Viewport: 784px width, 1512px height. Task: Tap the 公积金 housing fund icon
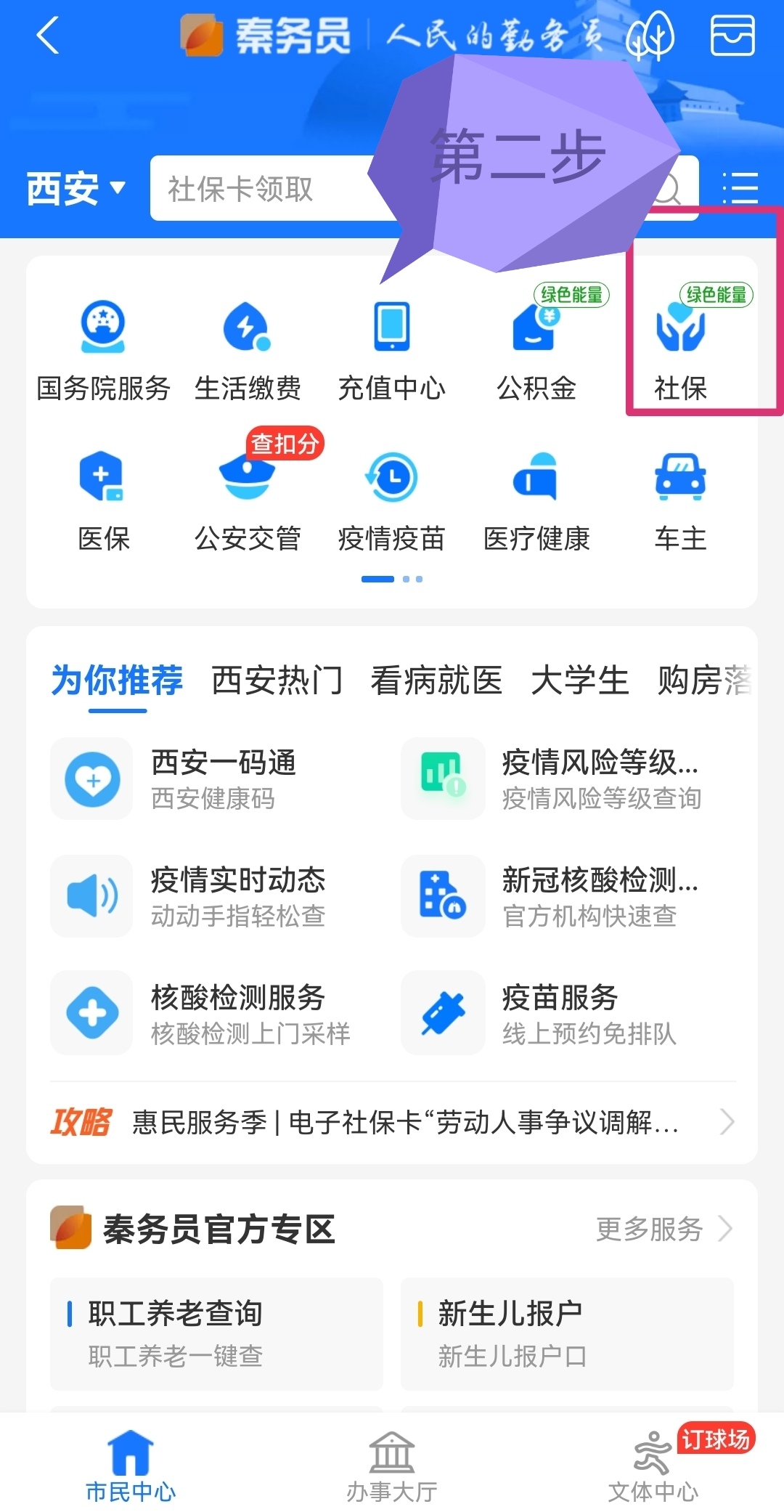[x=537, y=349]
